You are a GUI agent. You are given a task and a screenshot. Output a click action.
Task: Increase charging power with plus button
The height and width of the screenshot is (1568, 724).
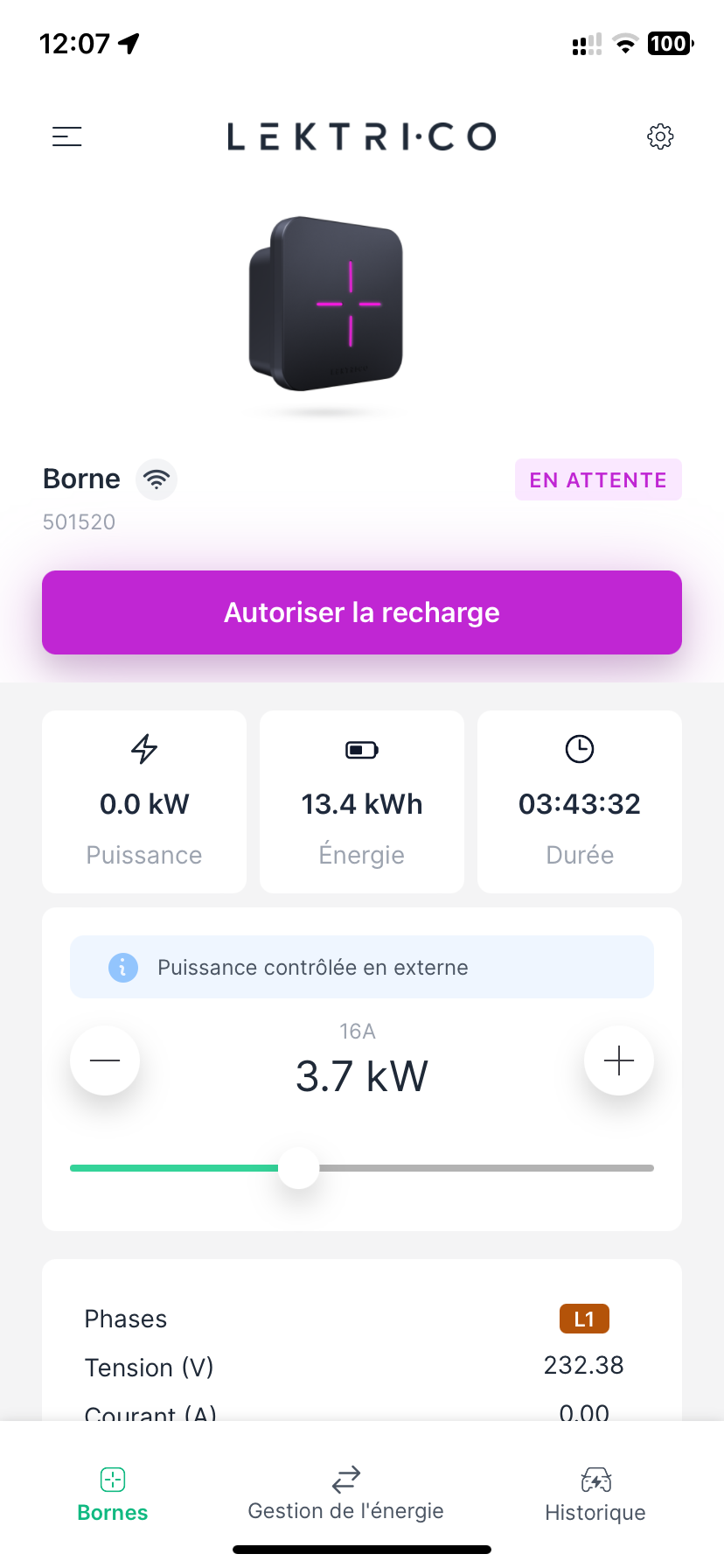(x=619, y=1060)
